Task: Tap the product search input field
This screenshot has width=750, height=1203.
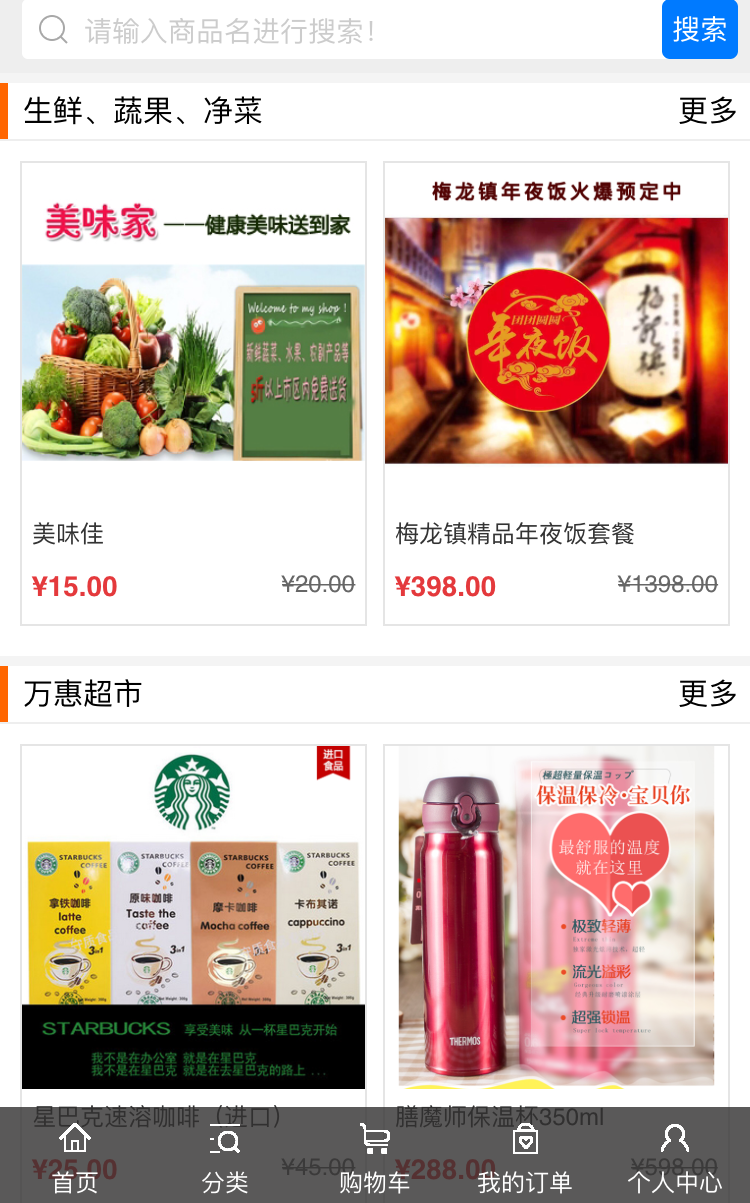Action: tap(340, 30)
